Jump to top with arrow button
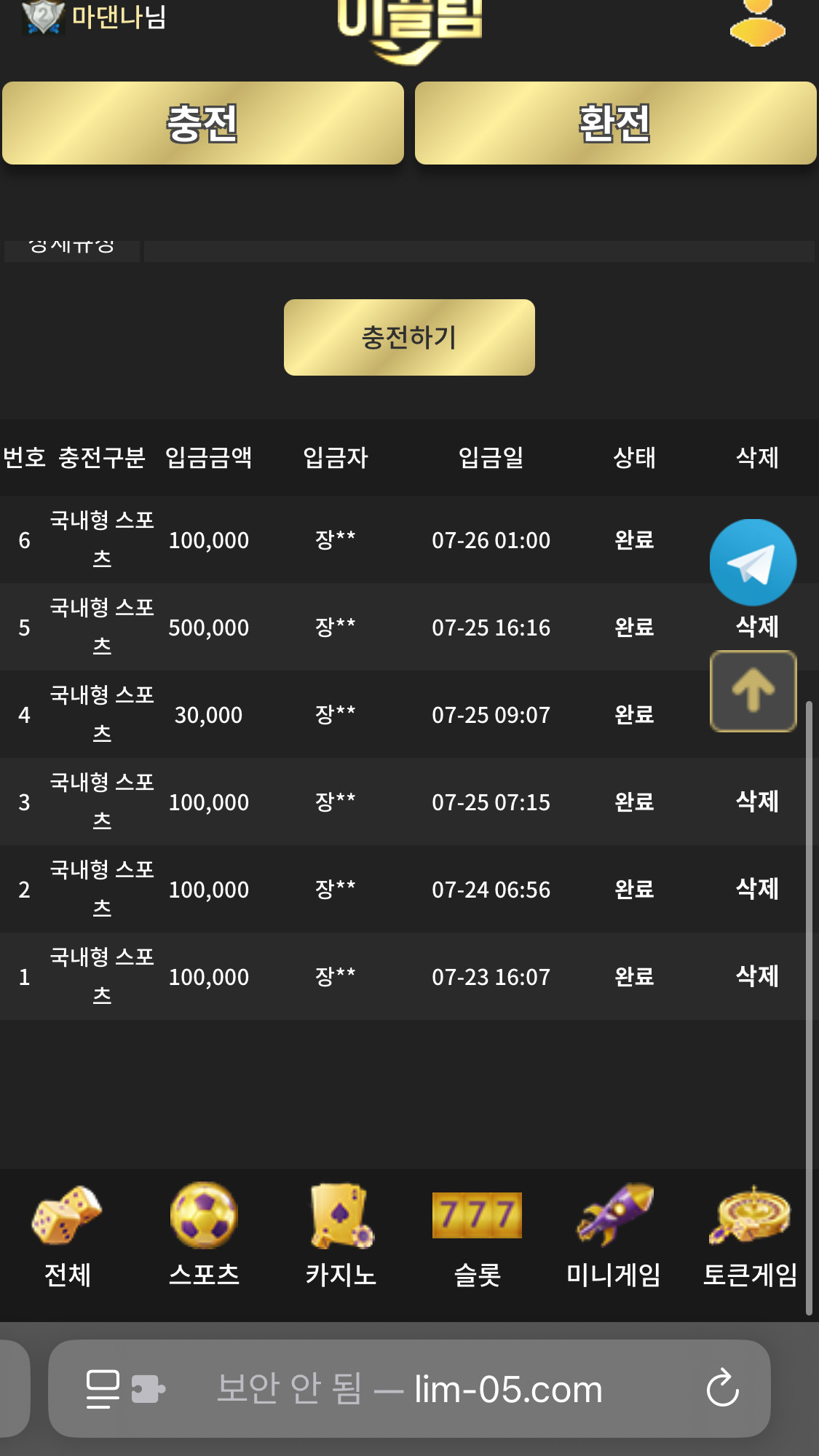The image size is (819, 1456). click(753, 691)
